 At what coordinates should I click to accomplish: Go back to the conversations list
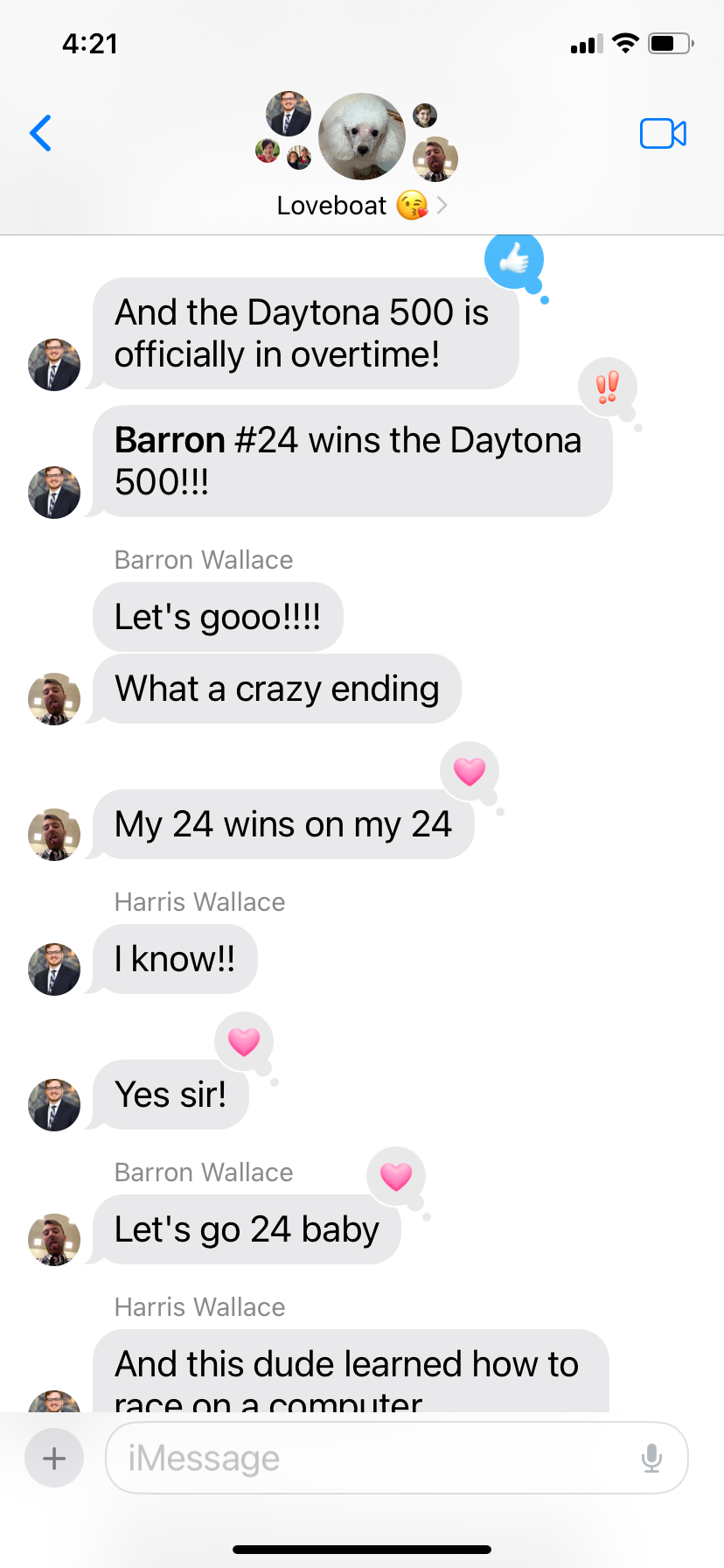click(x=40, y=133)
